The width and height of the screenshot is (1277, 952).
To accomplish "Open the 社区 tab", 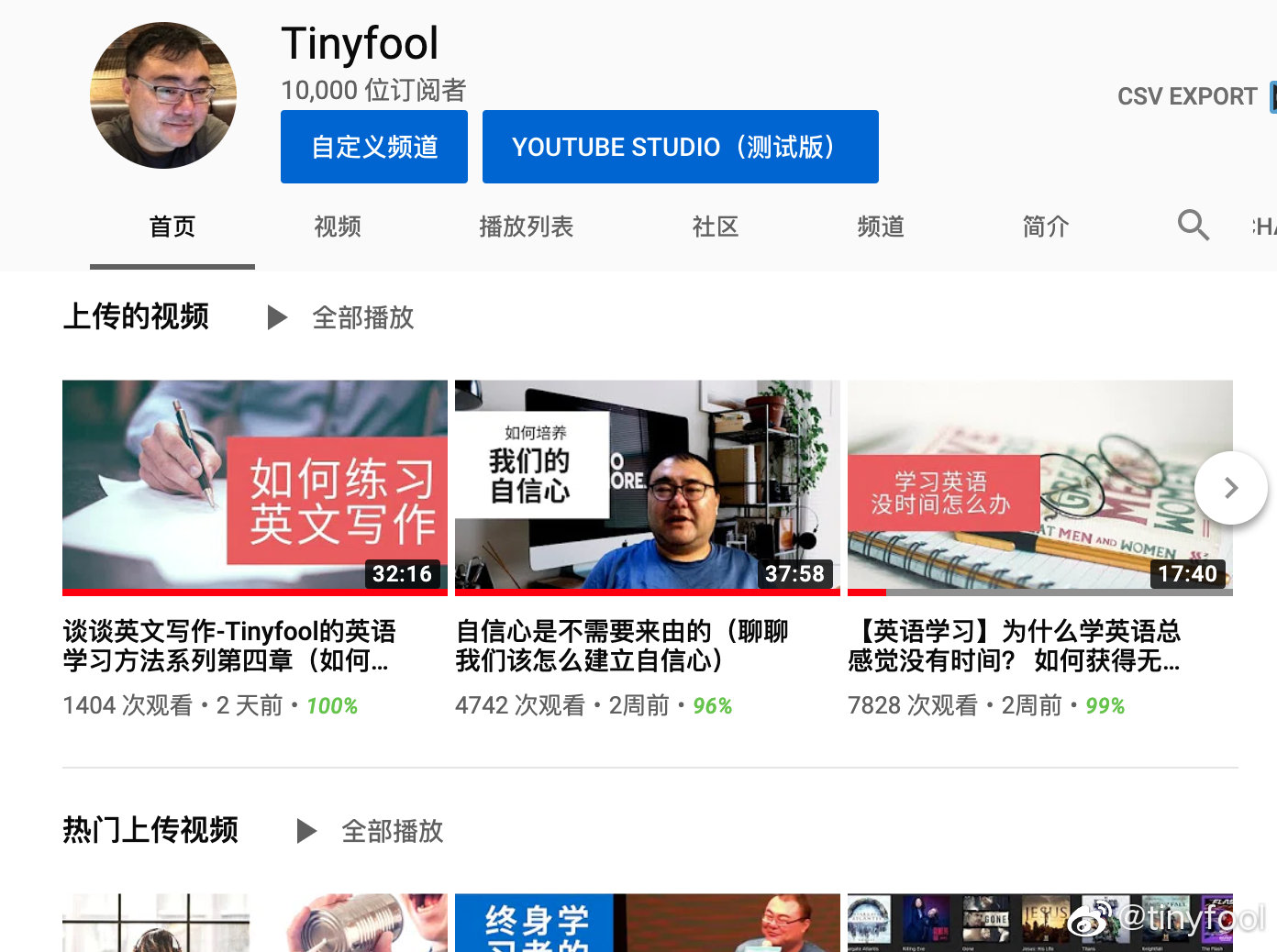I will tap(716, 227).
